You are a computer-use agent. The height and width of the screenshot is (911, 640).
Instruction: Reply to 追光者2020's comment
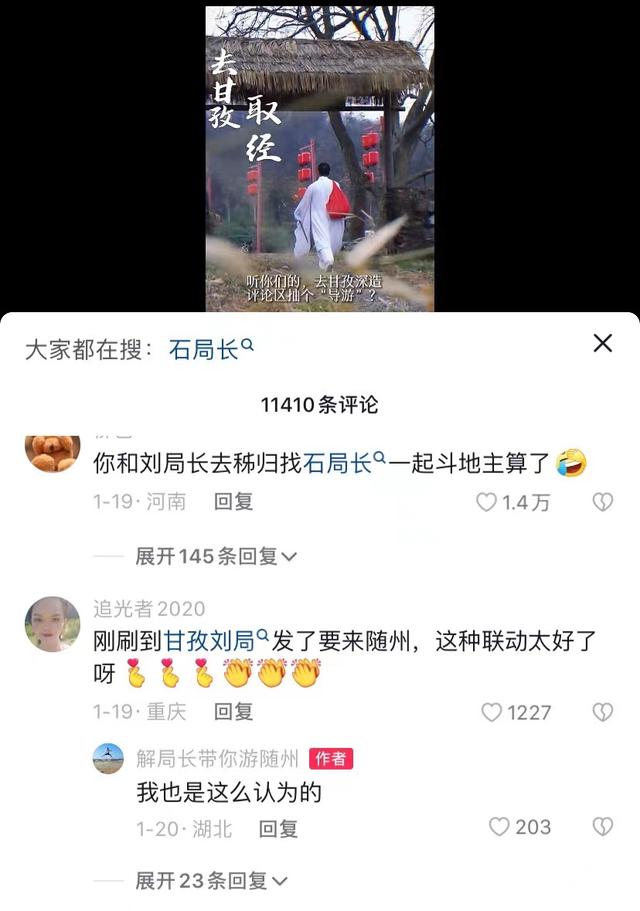(x=233, y=712)
